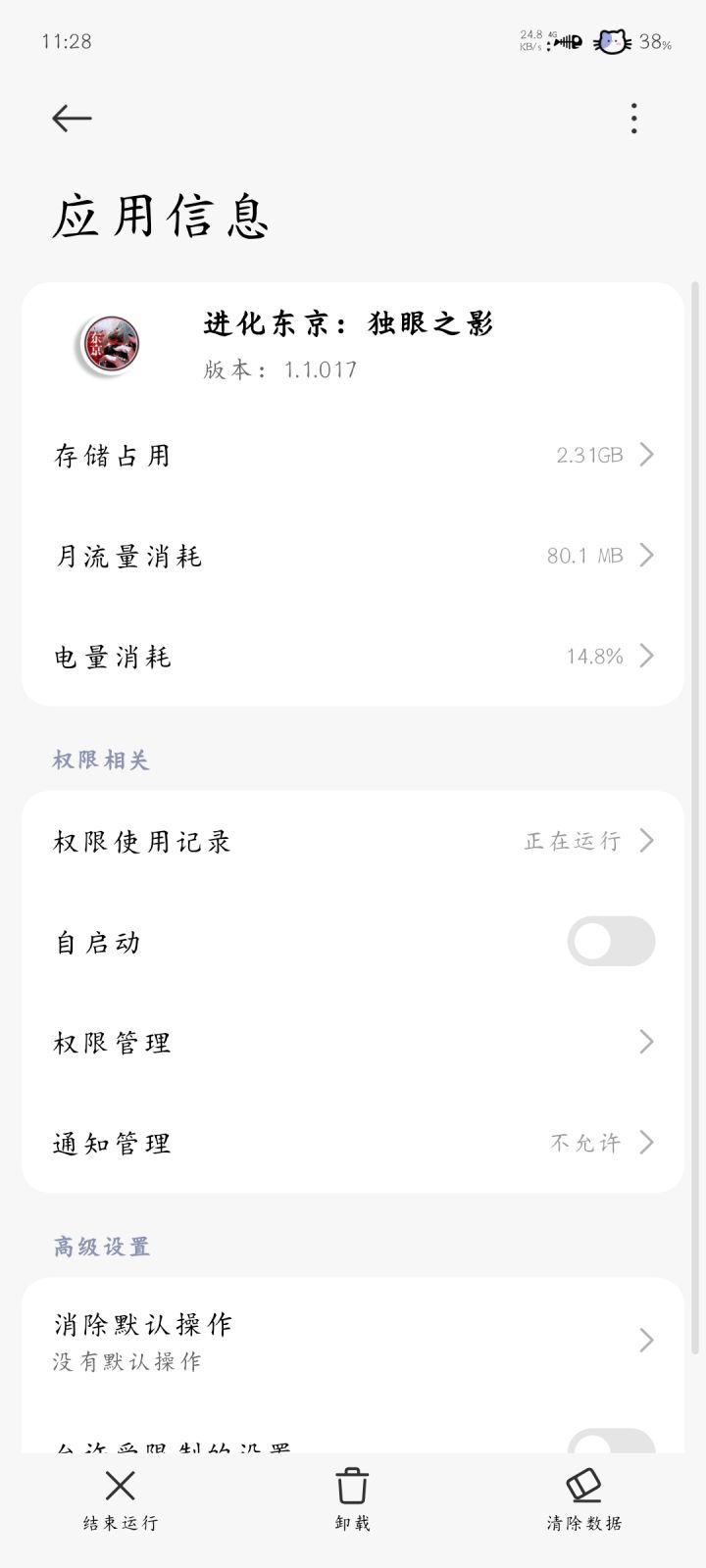Open 权限使用记录 permission history

coord(353,841)
